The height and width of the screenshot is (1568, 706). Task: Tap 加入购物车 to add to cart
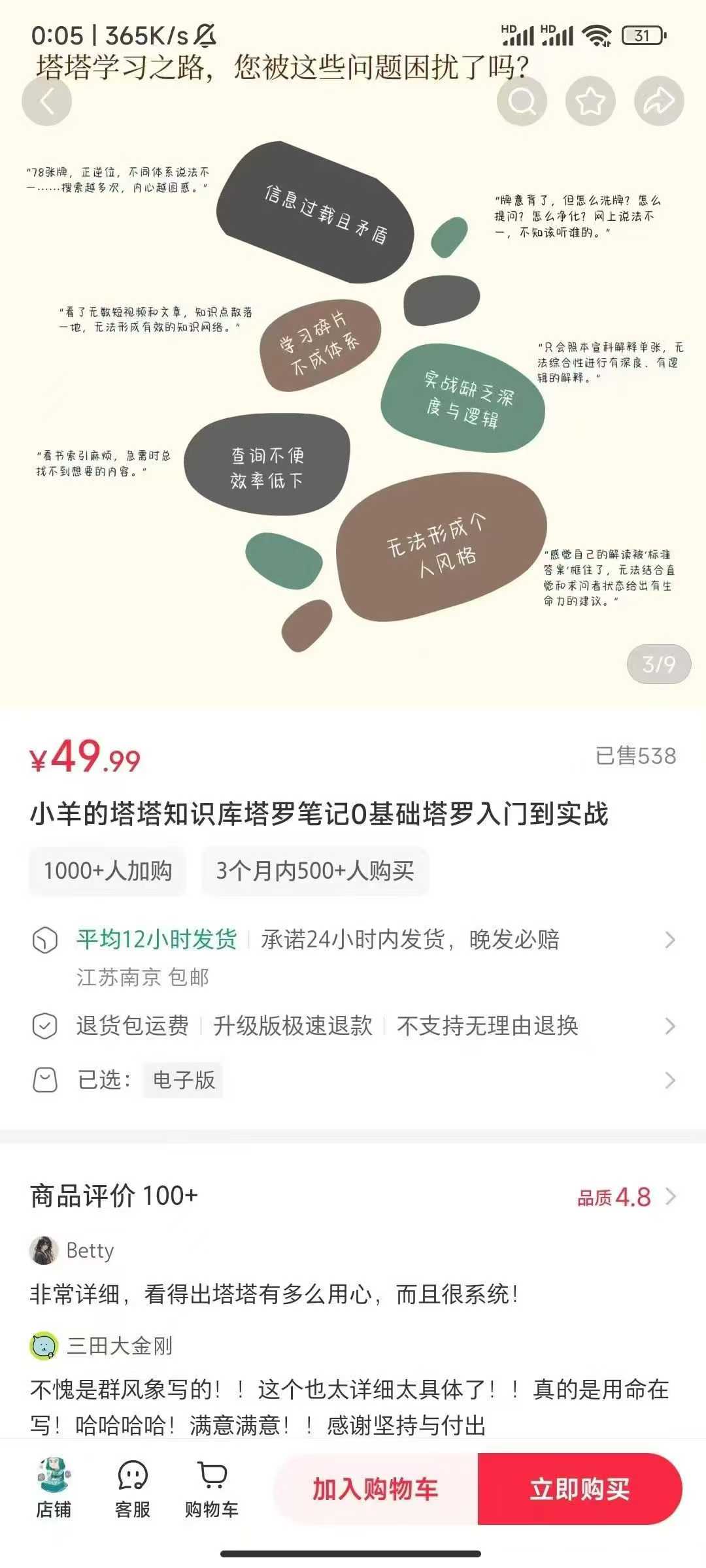pyautogui.click(x=375, y=1489)
